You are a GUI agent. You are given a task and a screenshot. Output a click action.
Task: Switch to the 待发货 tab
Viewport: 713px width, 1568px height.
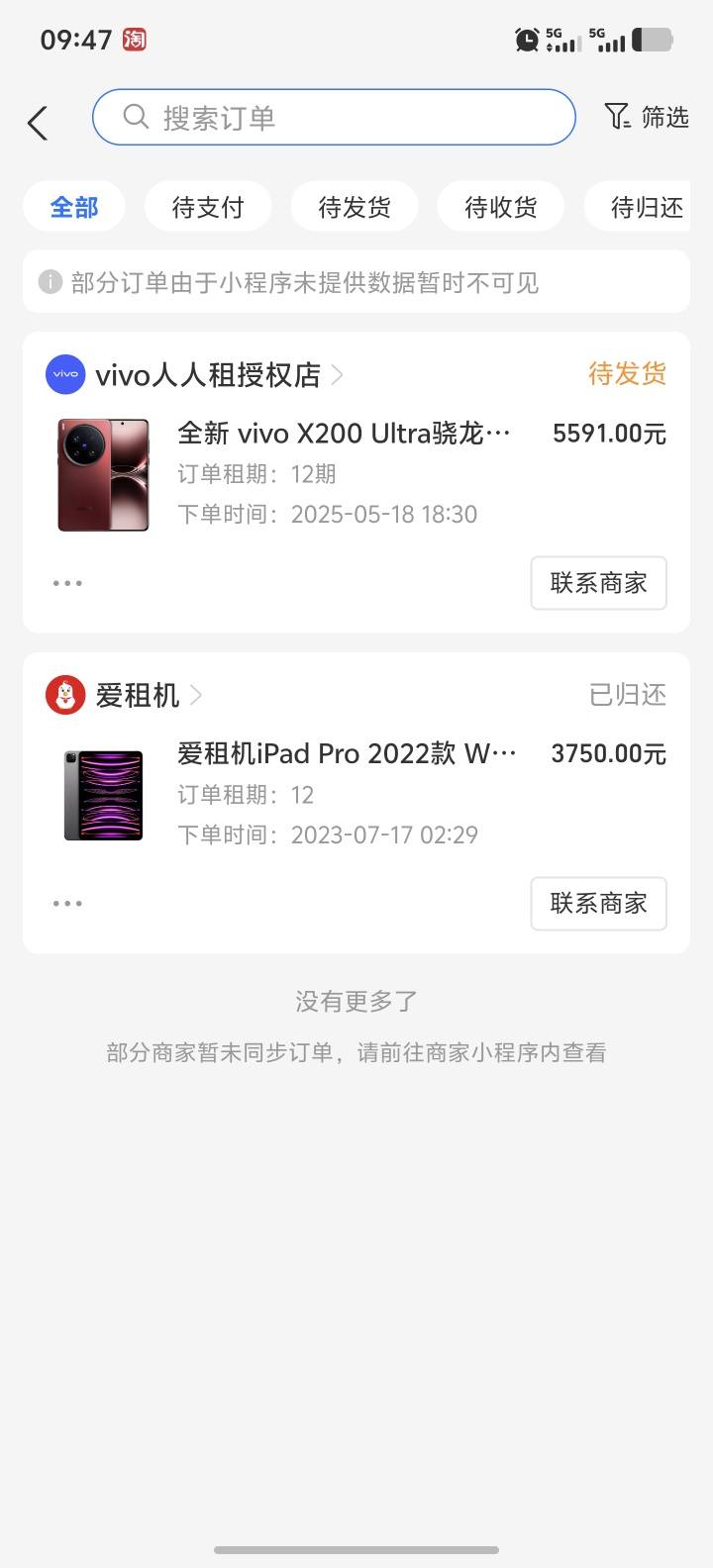[355, 207]
